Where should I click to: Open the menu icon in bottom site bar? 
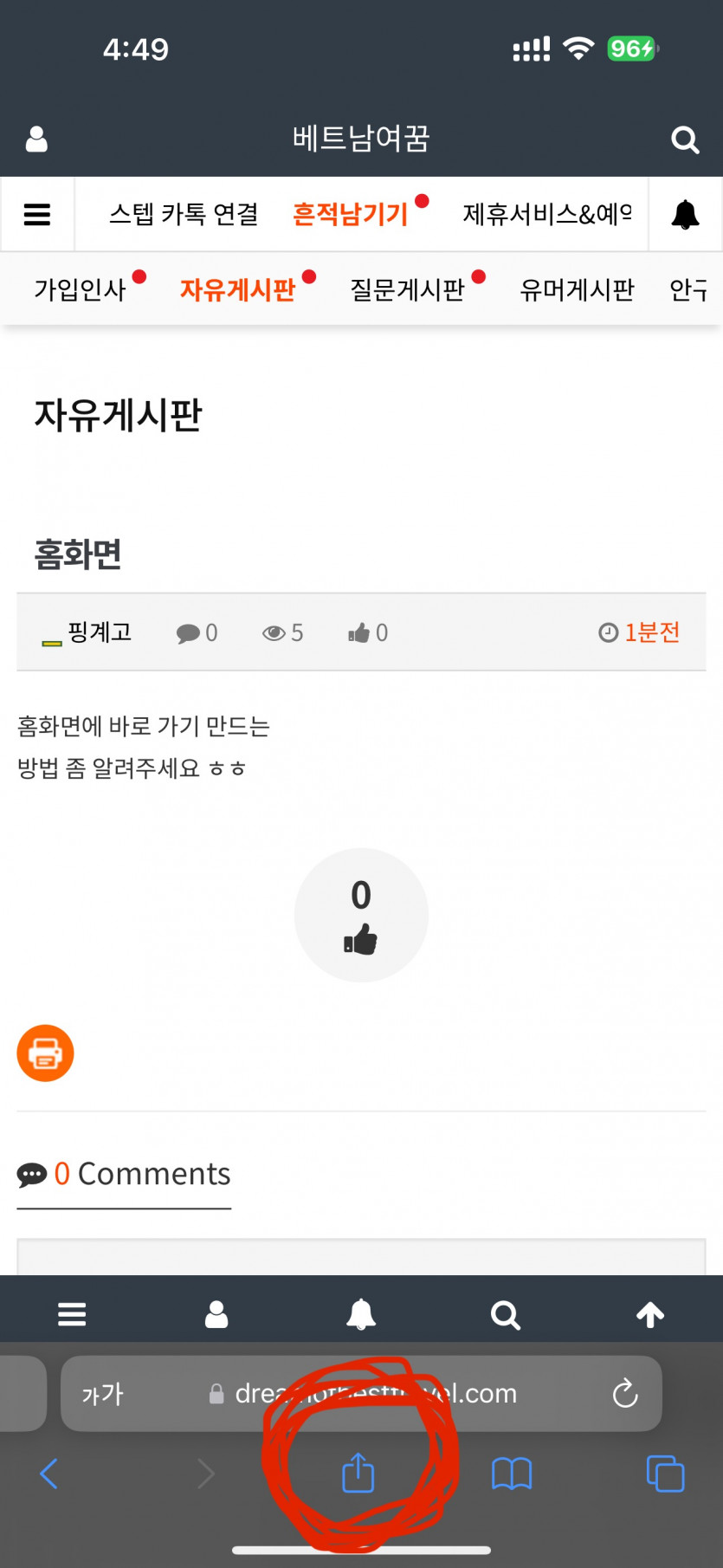(72, 1314)
